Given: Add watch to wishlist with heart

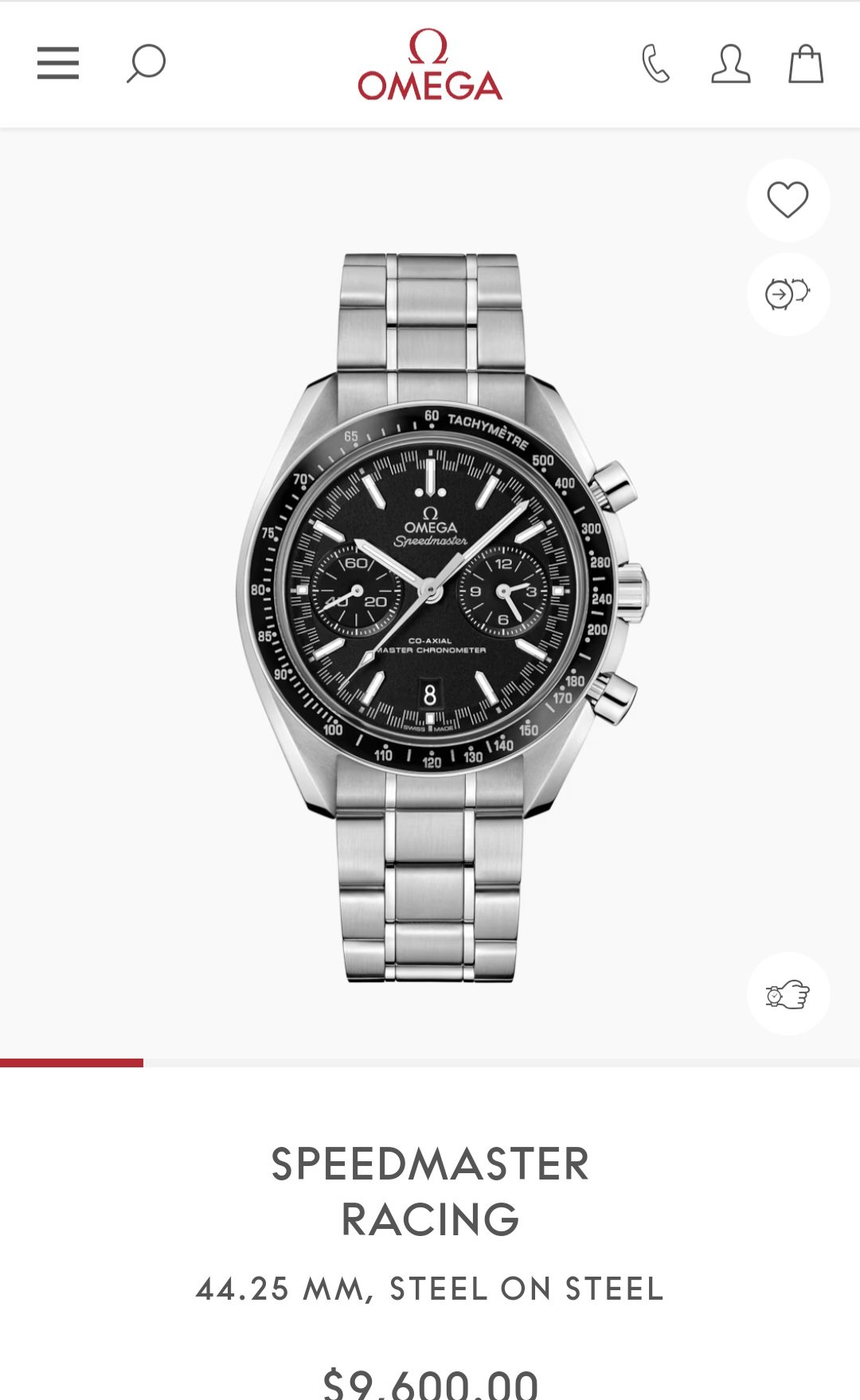Looking at the screenshot, I should (x=788, y=200).
